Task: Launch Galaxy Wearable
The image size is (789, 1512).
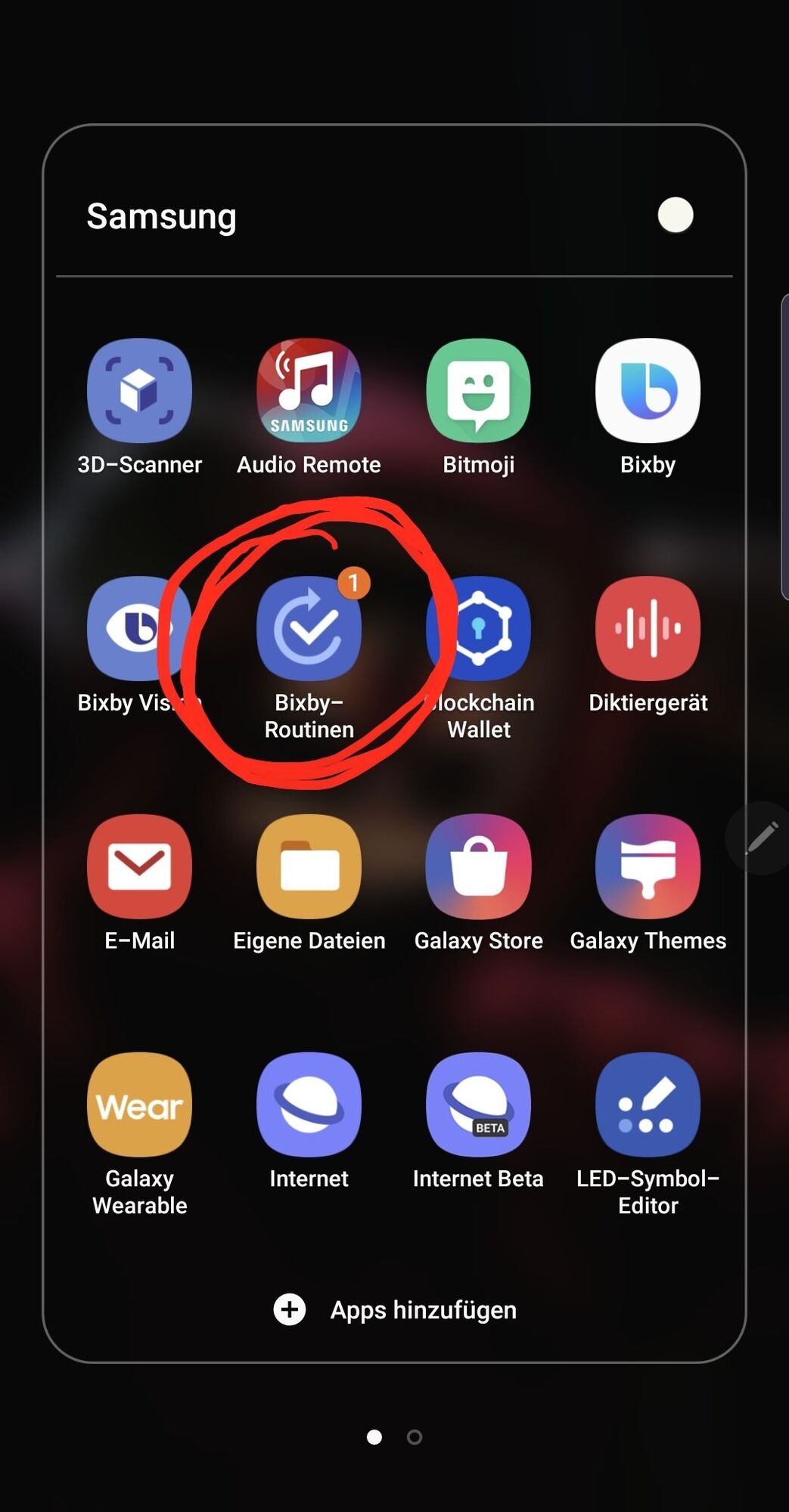Action: (139, 1105)
